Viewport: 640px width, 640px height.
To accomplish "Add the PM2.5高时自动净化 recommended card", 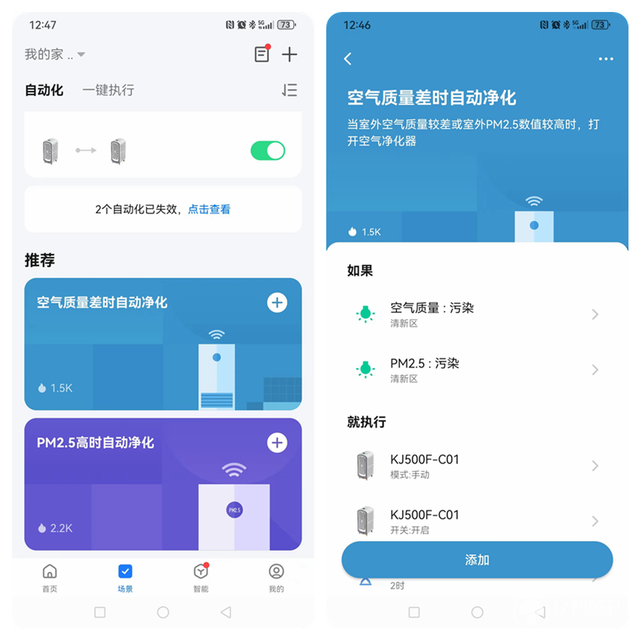I will tap(277, 442).
